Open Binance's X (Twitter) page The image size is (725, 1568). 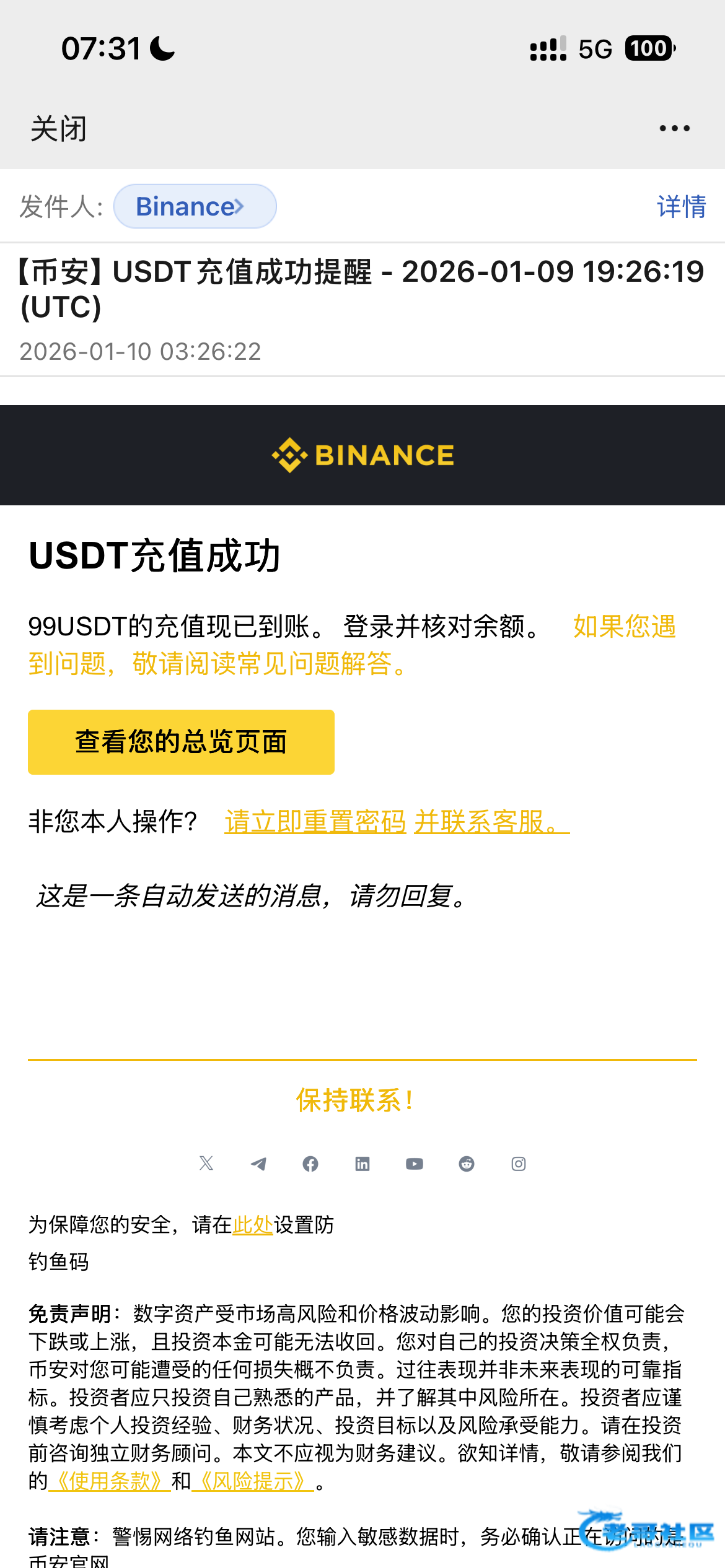206,1164
